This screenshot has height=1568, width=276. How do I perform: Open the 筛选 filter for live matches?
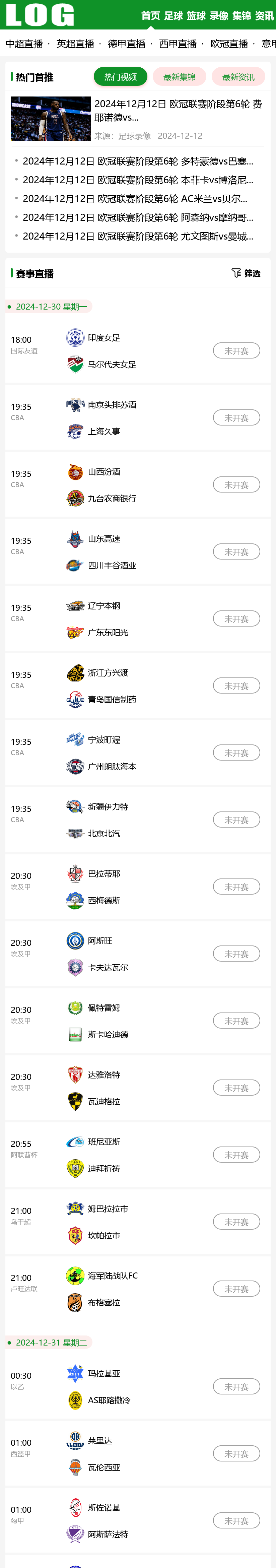246,273
